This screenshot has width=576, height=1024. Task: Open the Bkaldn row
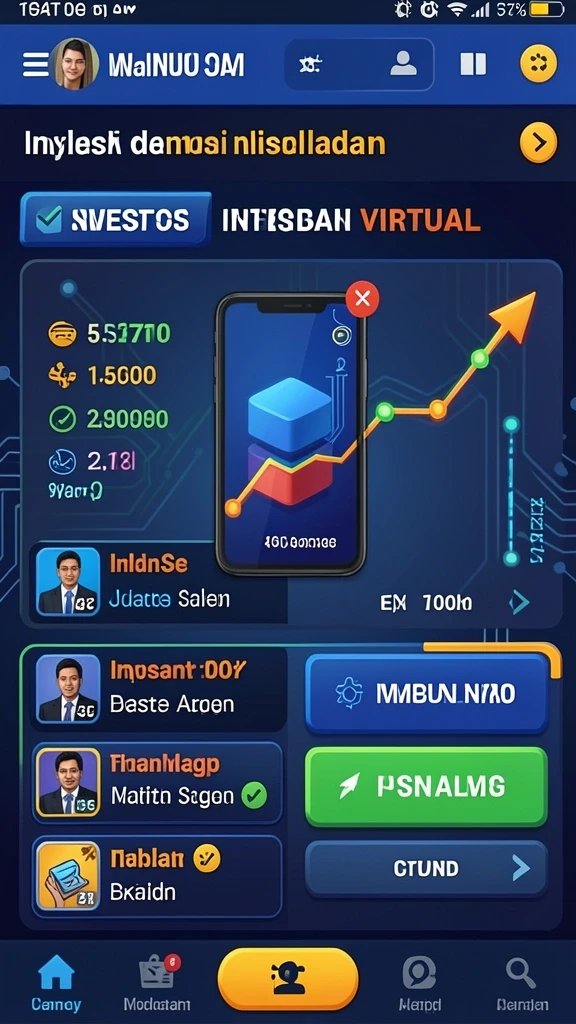[157, 876]
